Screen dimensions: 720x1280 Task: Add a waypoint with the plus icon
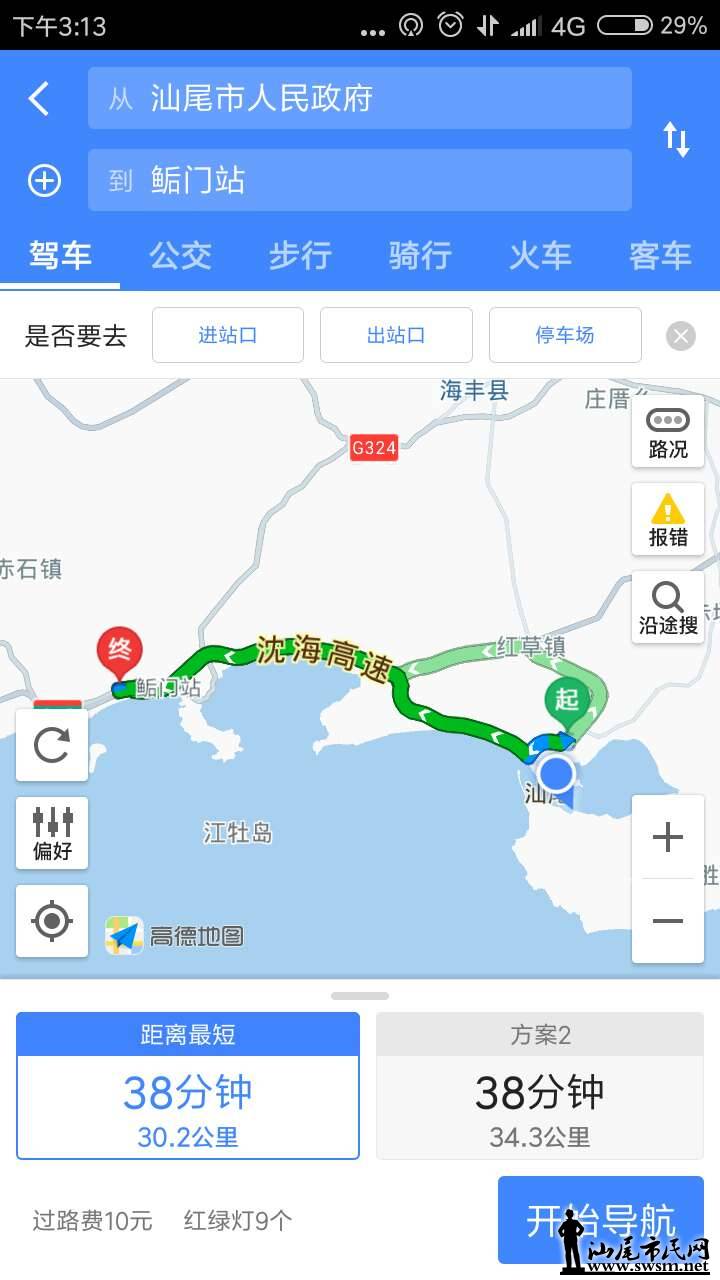tap(44, 180)
